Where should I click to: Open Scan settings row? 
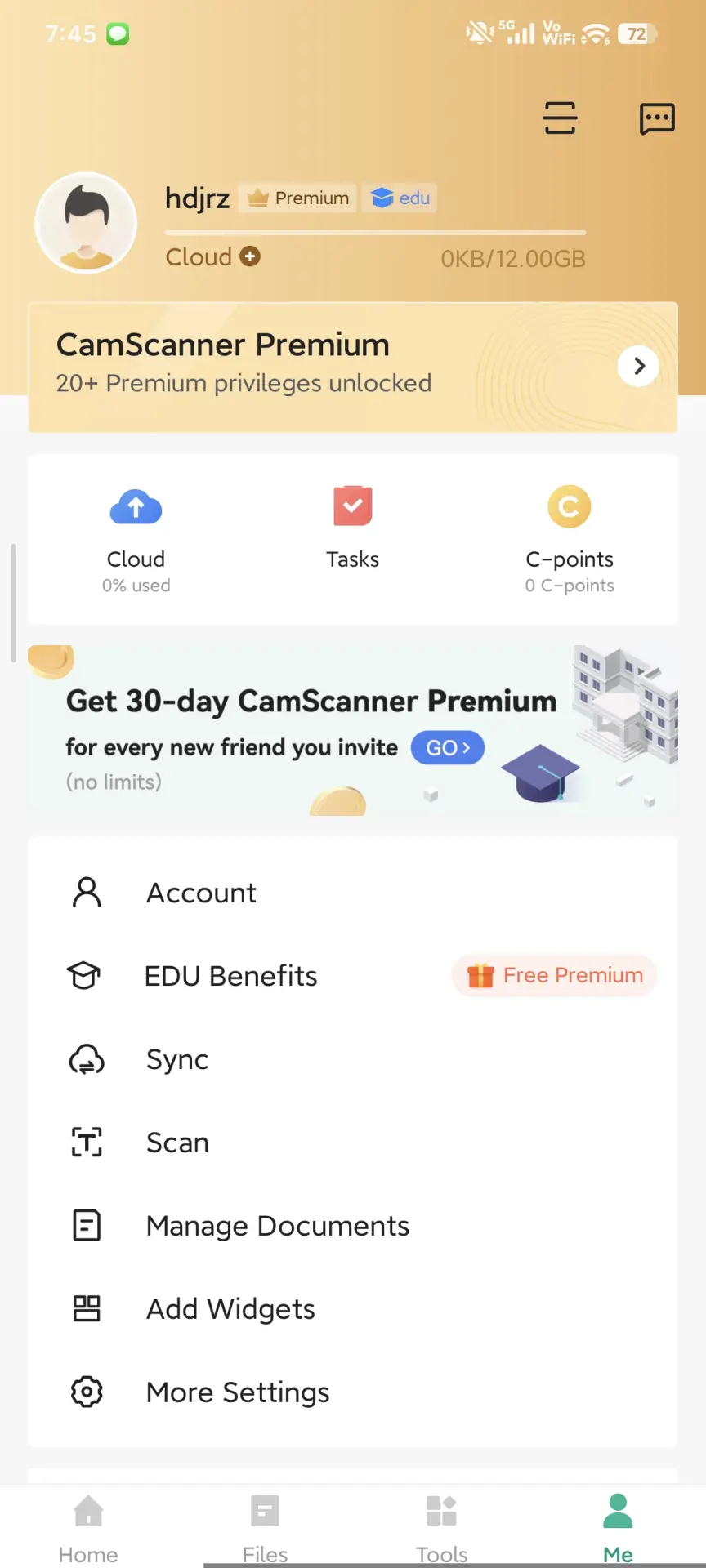coord(353,1143)
